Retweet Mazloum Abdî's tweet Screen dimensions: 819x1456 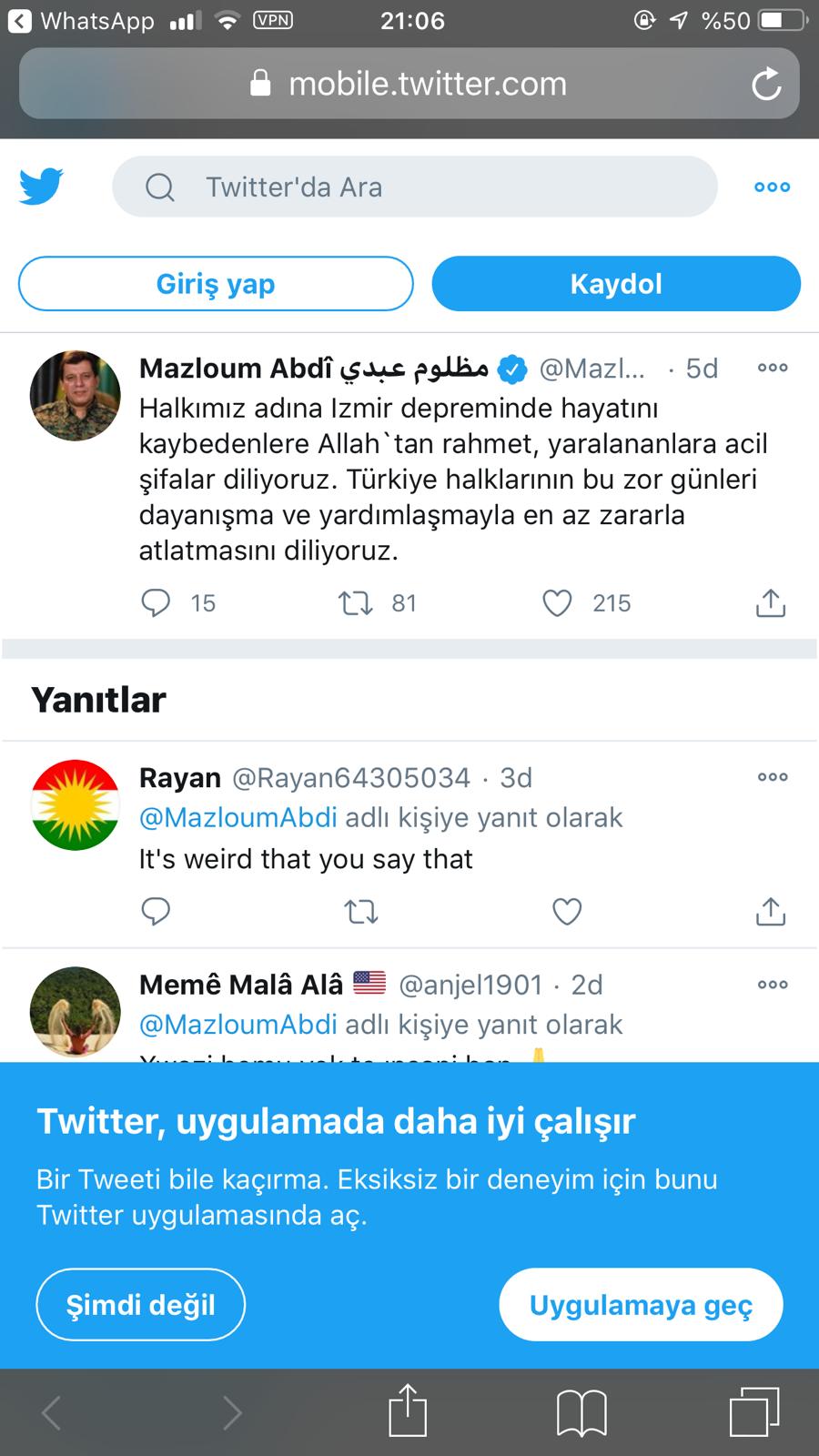tap(356, 602)
